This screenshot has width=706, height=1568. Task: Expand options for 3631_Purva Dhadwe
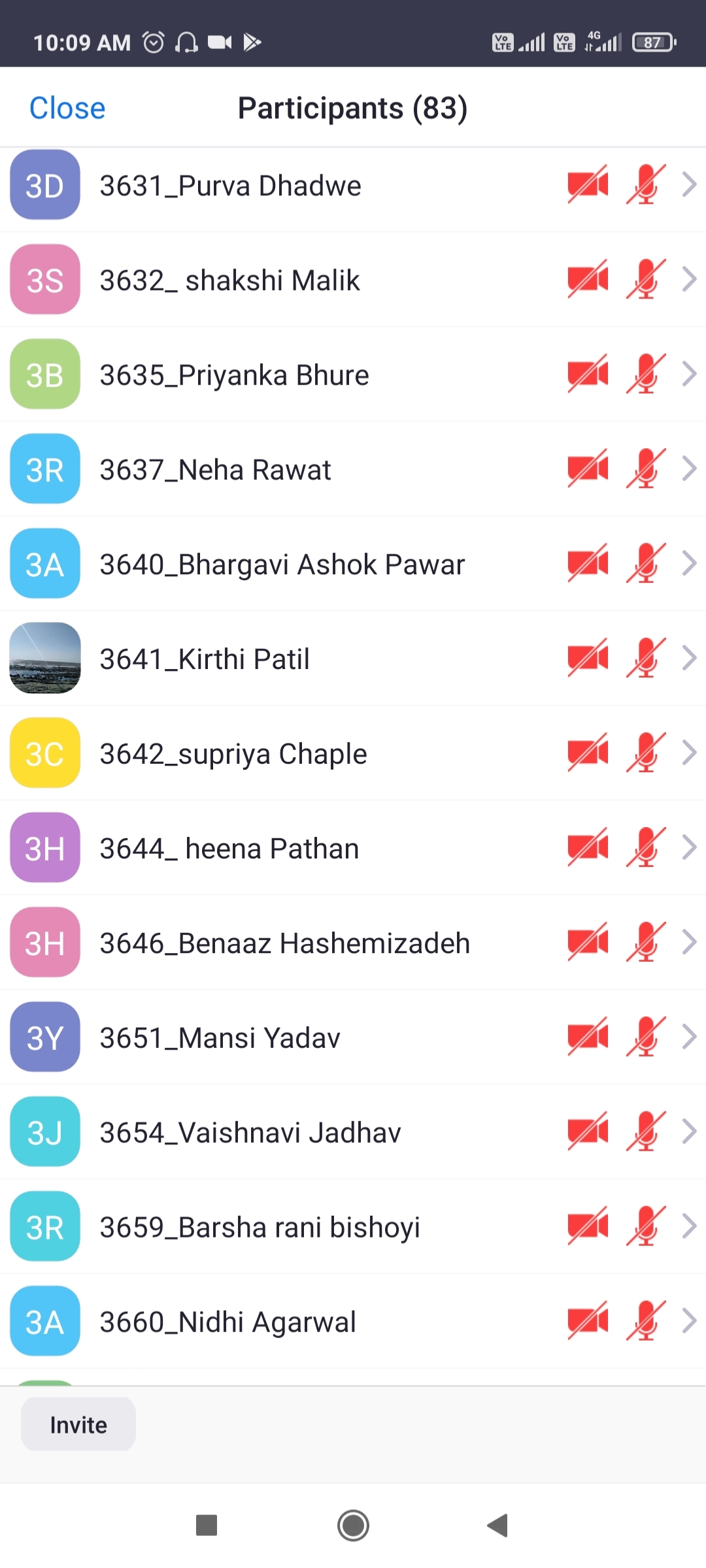[690, 185]
